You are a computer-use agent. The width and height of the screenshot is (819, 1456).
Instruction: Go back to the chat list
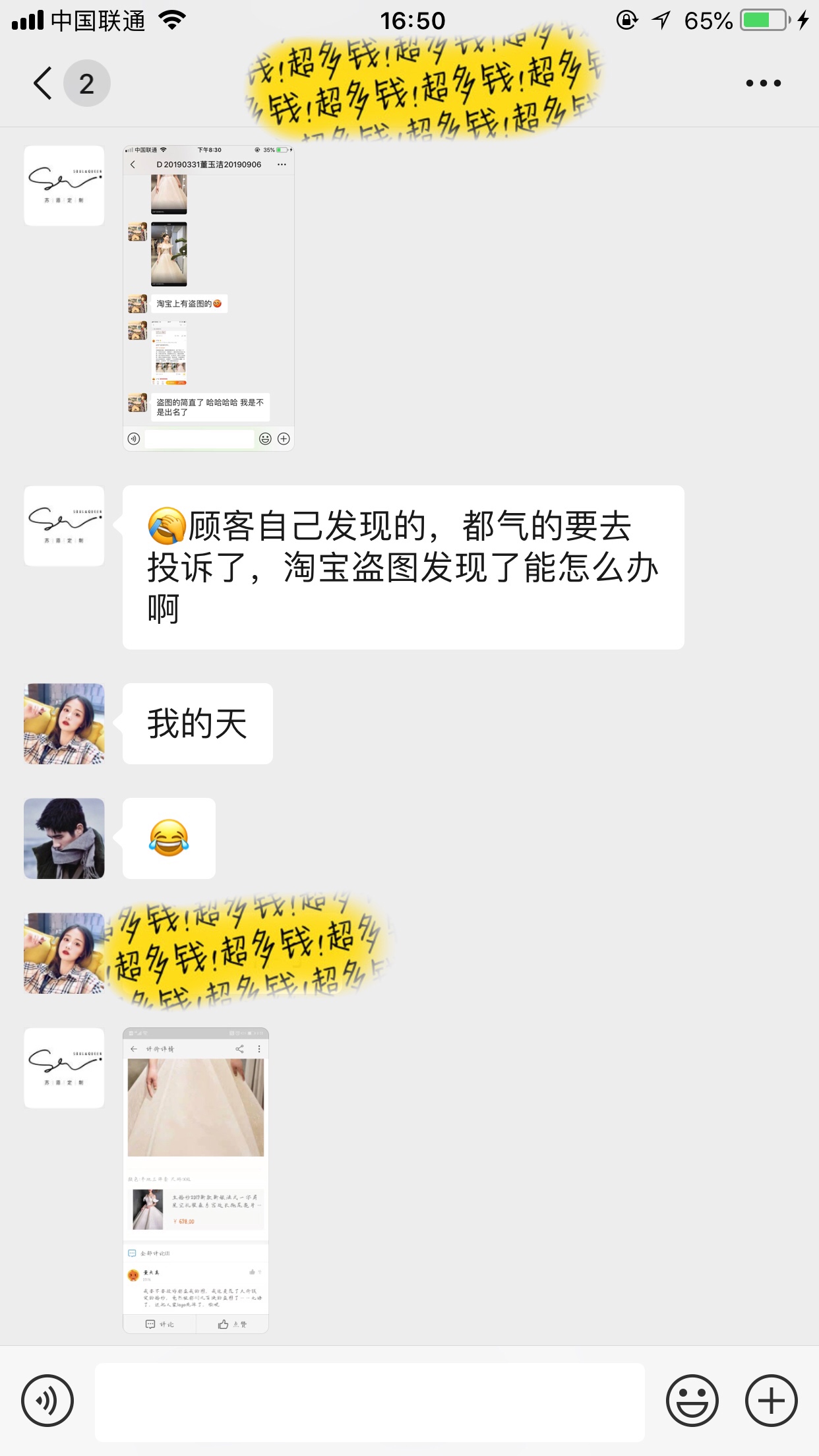[x=44, y=83]
